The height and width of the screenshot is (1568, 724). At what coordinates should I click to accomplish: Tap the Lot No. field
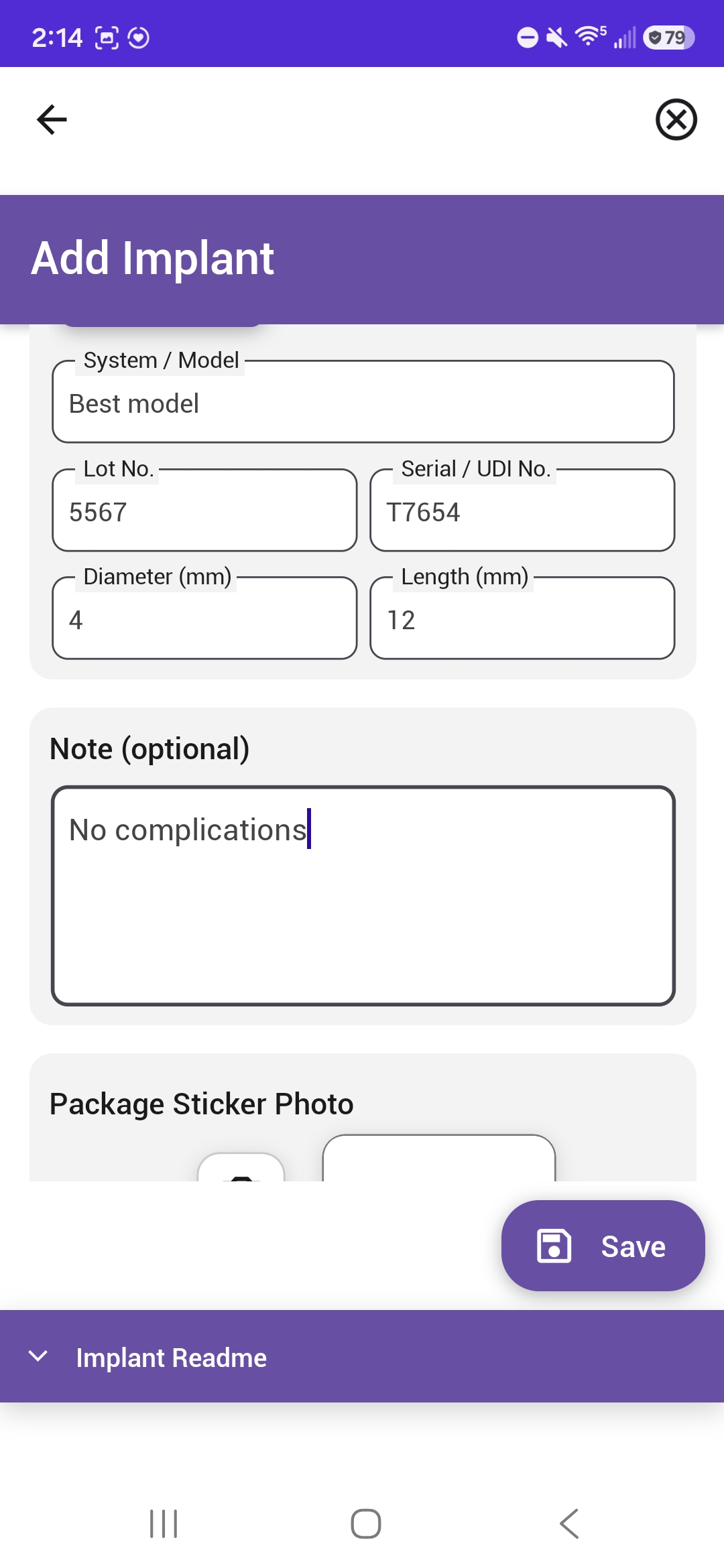tap(204, 511)
